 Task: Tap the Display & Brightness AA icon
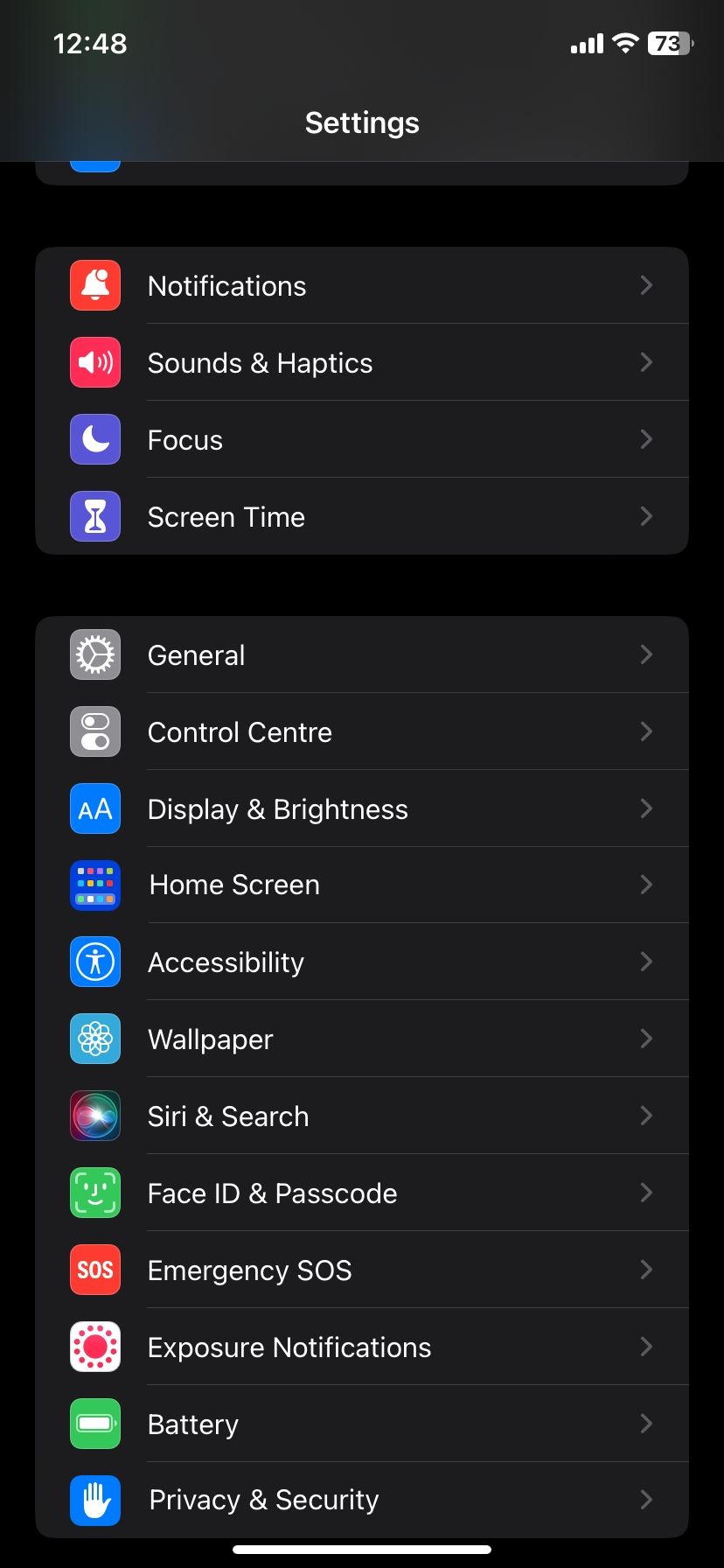[x=94, y=808]
